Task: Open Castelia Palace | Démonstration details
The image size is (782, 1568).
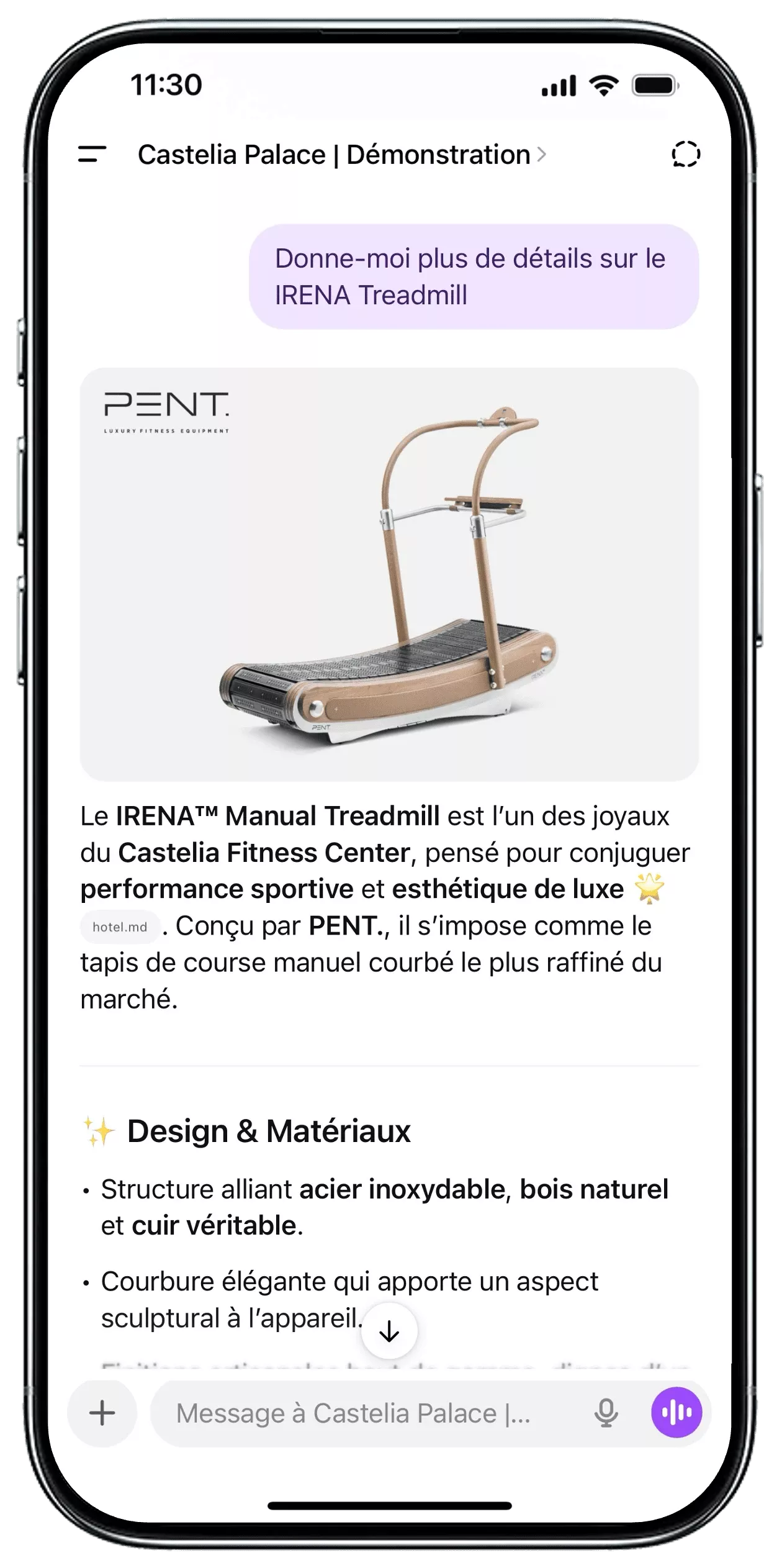Action: coord(340,155)
